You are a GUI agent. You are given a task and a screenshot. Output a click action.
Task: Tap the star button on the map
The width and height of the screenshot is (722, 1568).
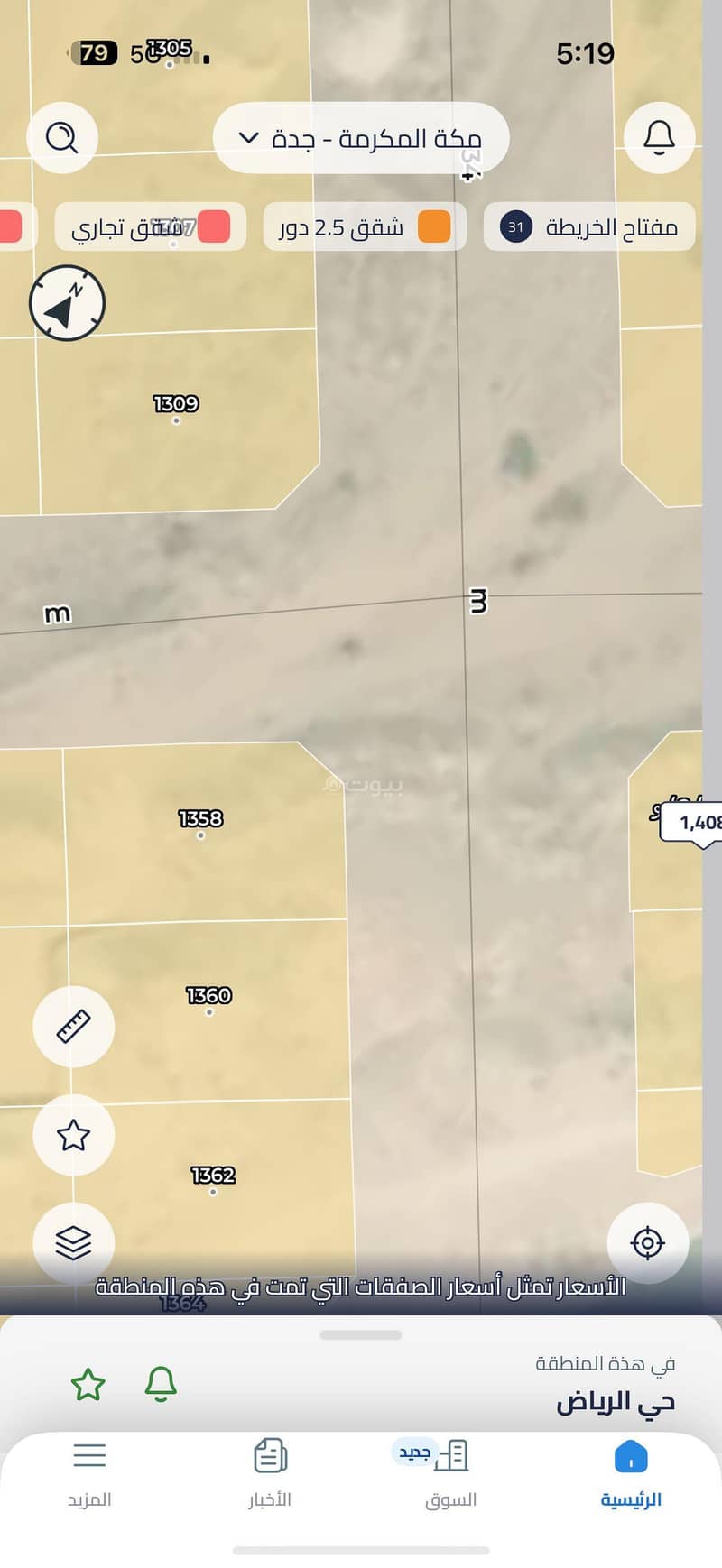(x=73, y=1135)
